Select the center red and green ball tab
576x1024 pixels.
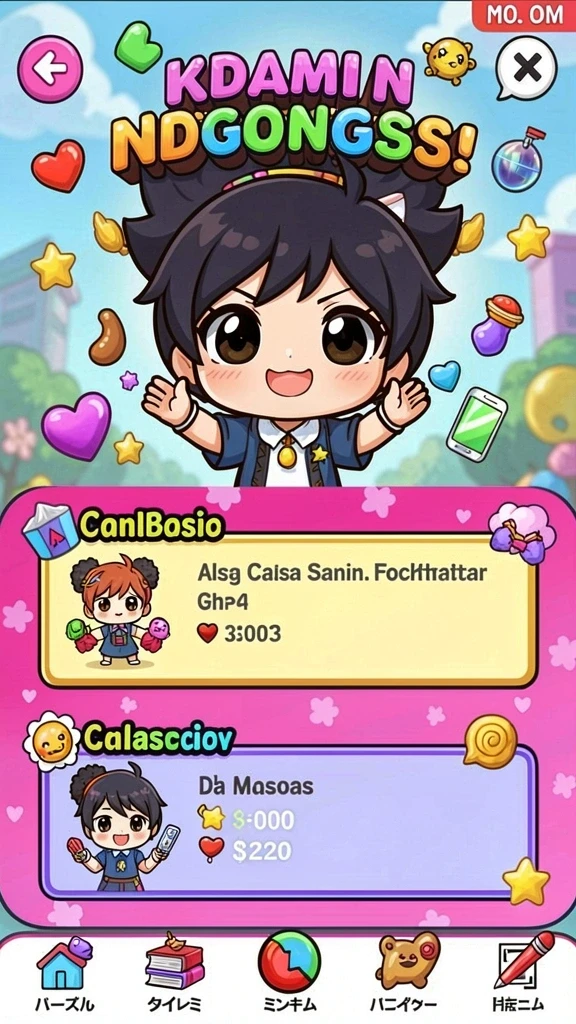(289, 974)
